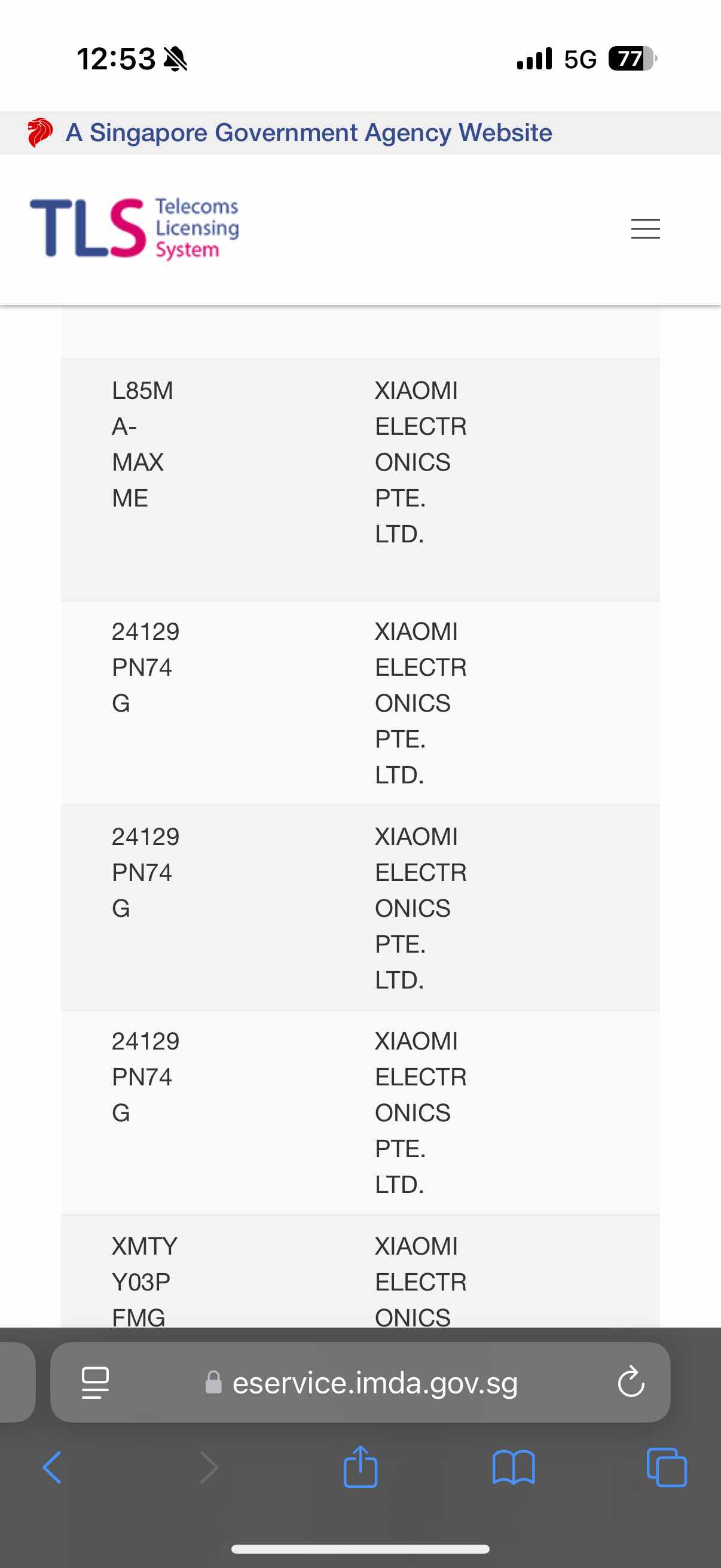Go back to the previous page
The height and width of the screenshot is (1568, 721).
pyautogui.click(x=53, y=1468)
